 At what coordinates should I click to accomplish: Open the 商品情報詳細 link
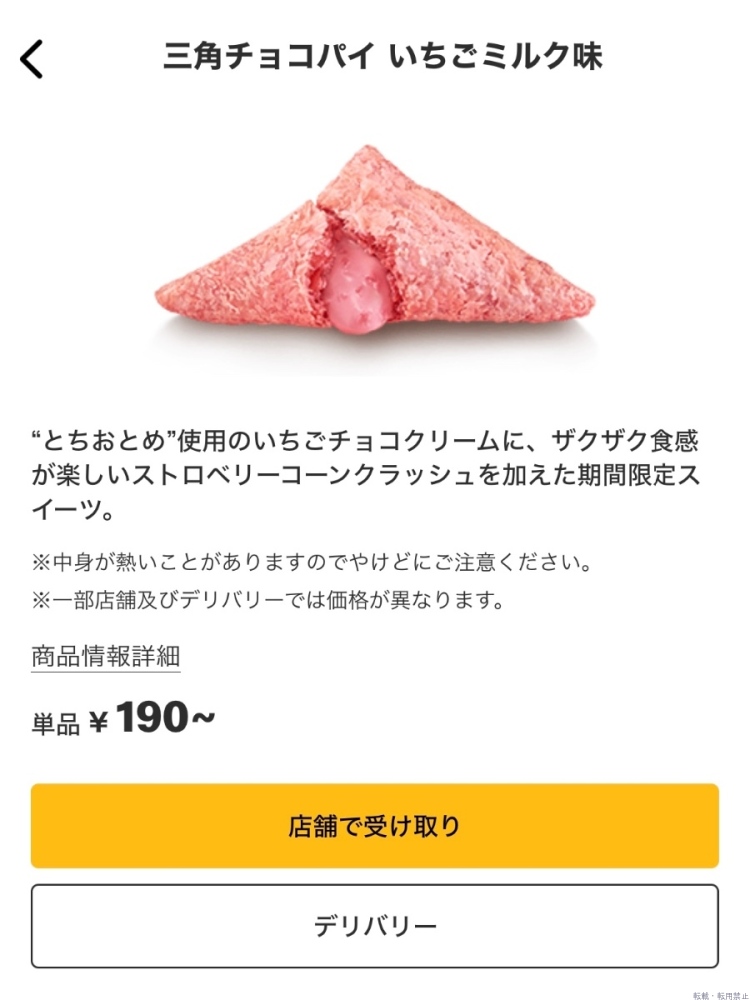[105, 657]
